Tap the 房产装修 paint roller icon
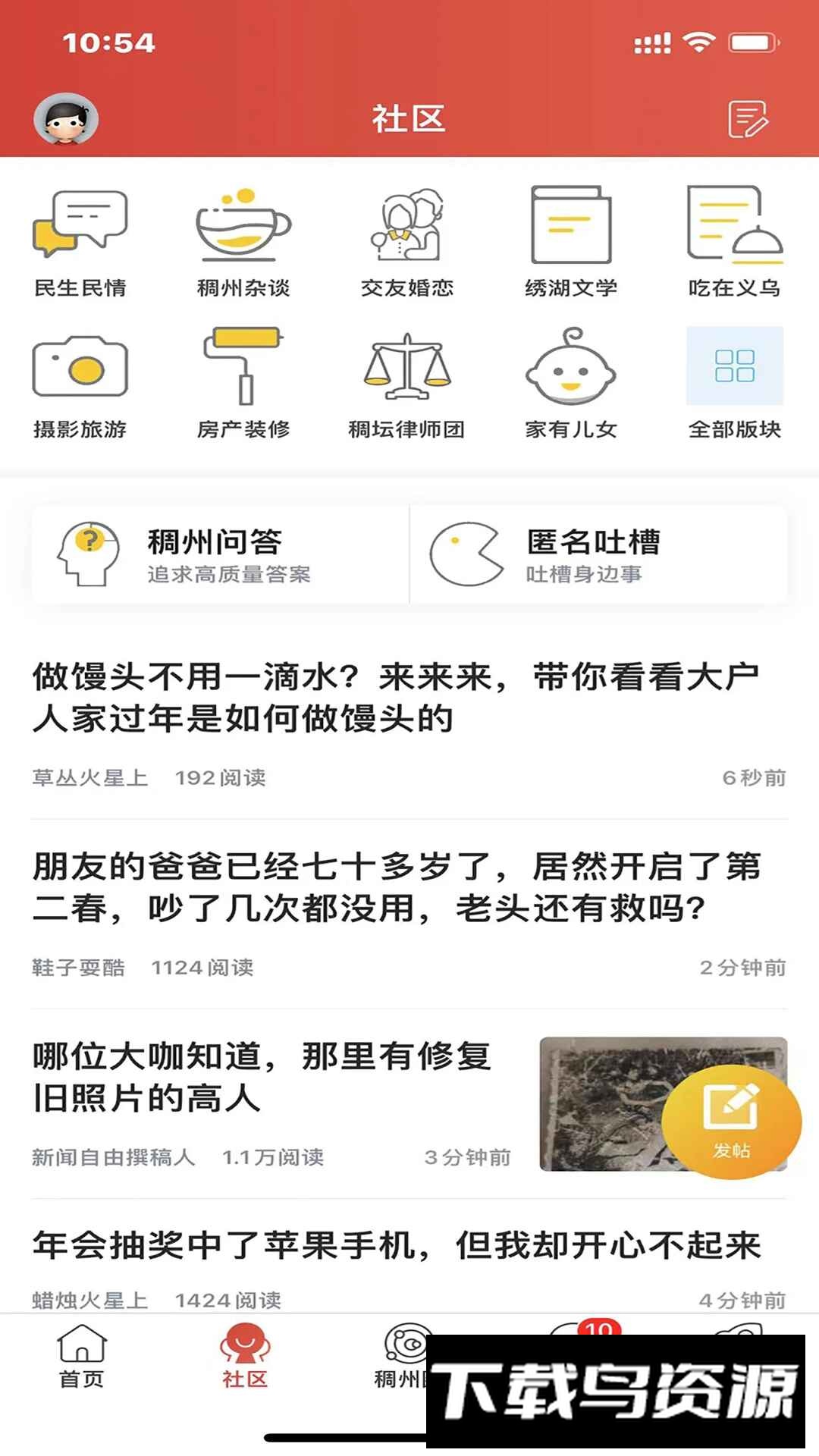This screenshot has width=819, height=1456. pos(243,372)
